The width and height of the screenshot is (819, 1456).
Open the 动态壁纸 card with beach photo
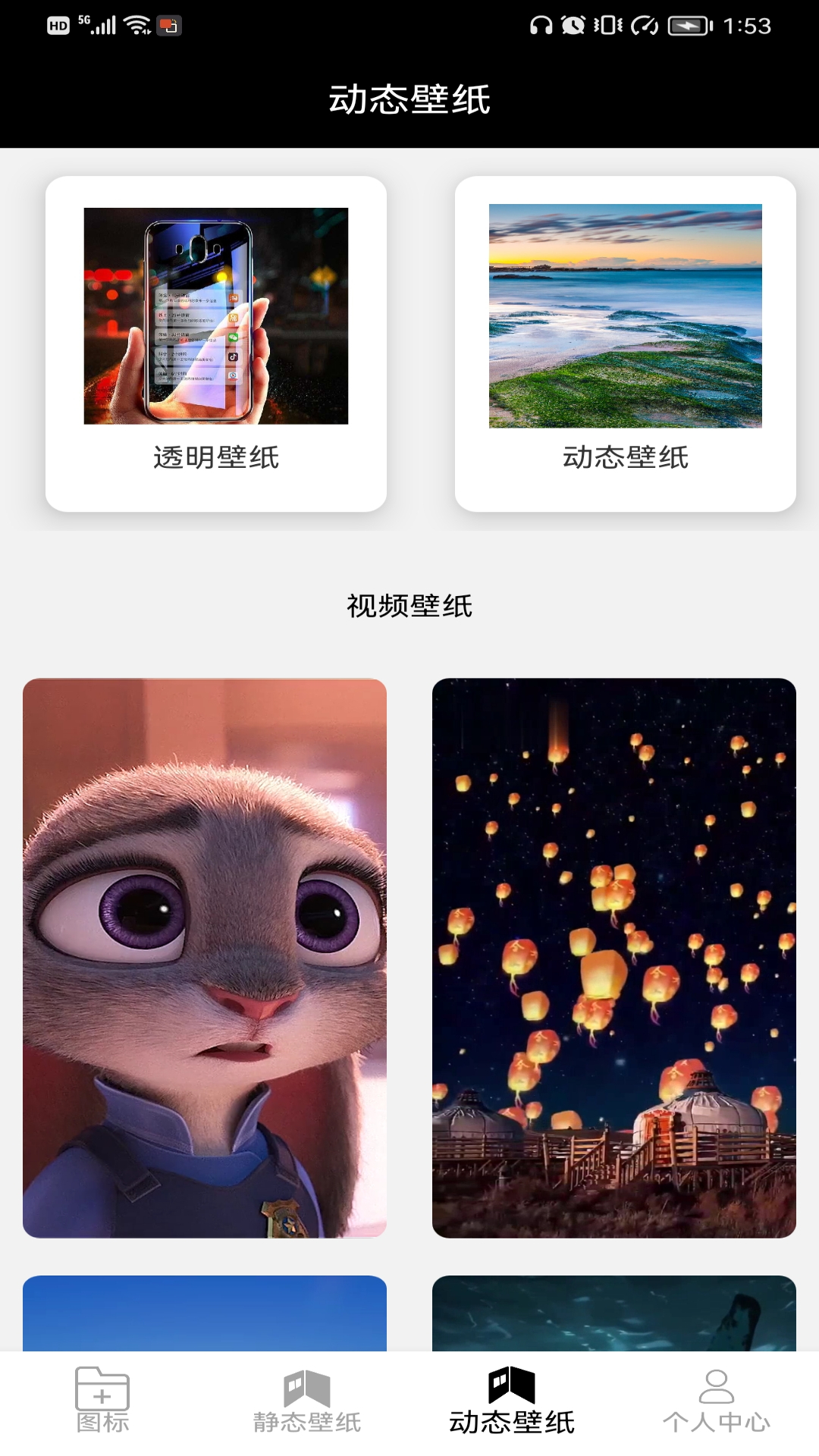tap(626, 344)
